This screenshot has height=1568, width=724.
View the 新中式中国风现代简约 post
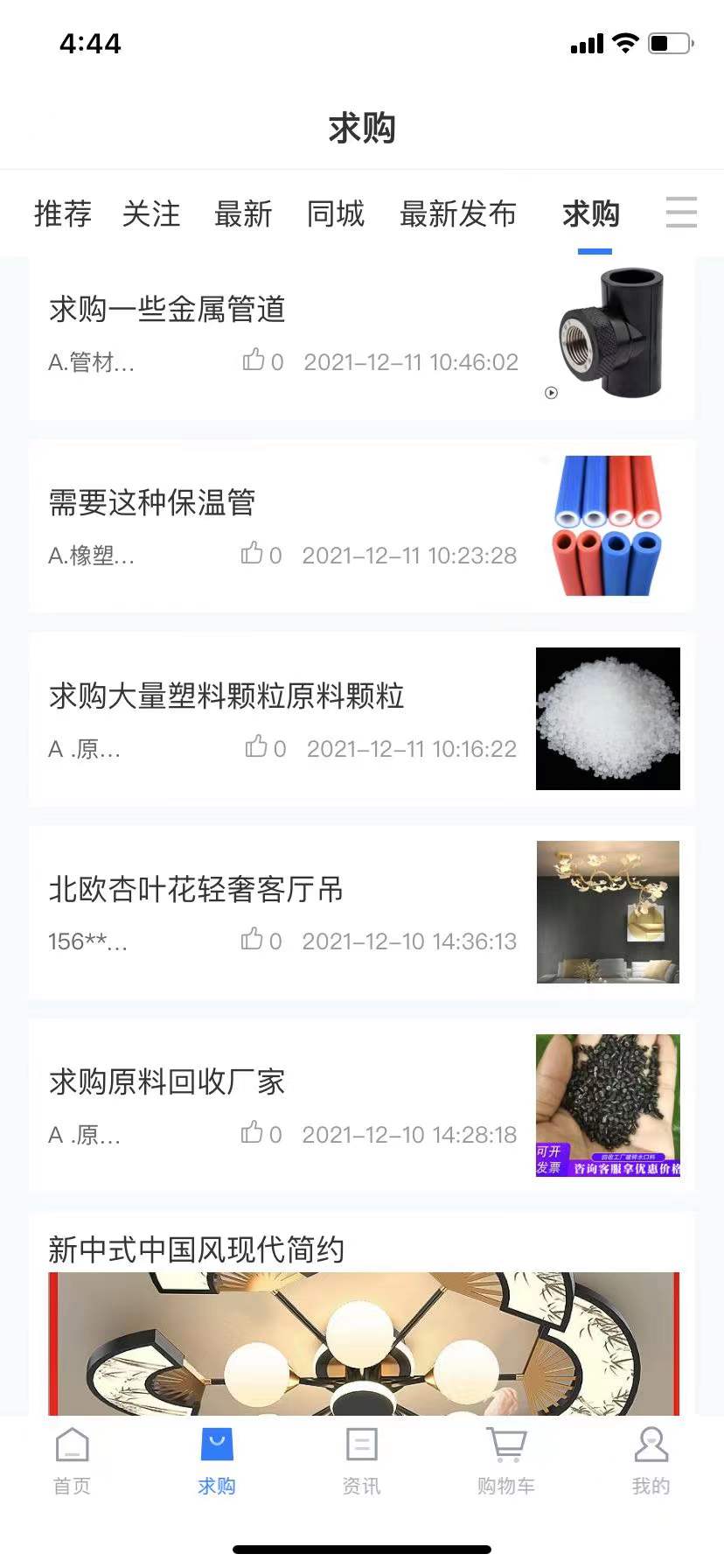(196, 1249)
